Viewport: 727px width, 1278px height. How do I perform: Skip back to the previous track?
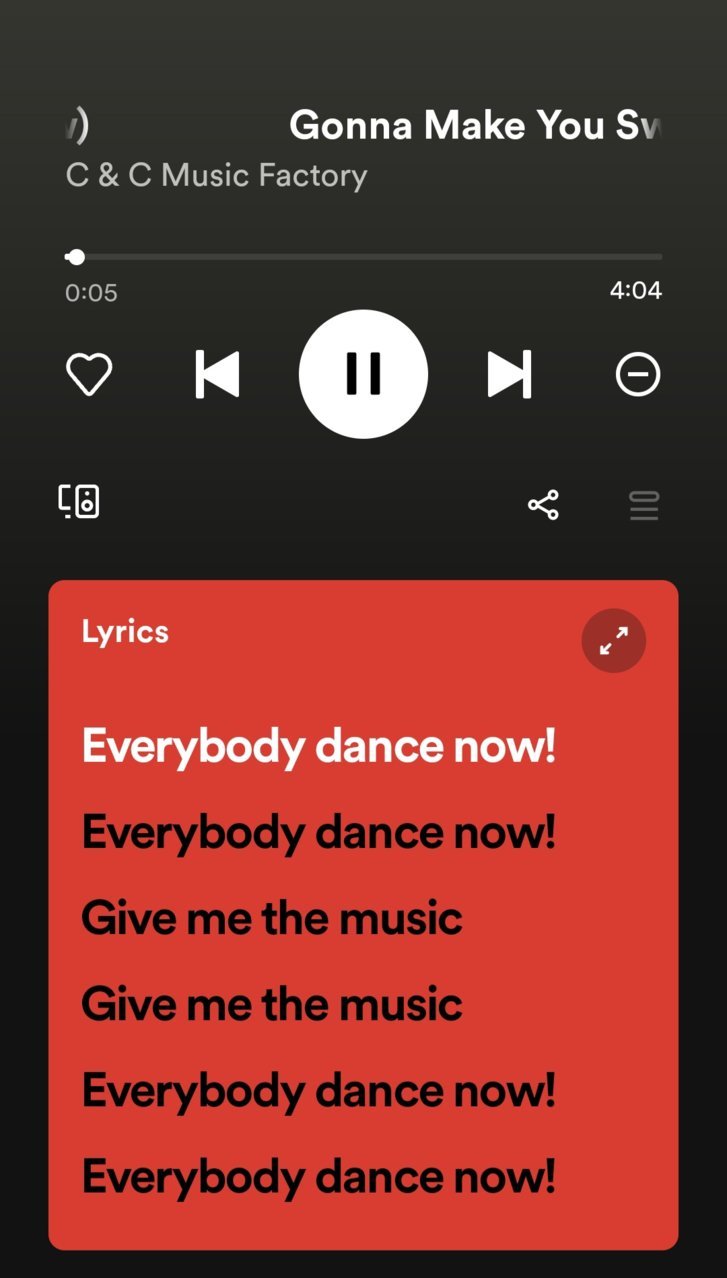coord(217,375)
